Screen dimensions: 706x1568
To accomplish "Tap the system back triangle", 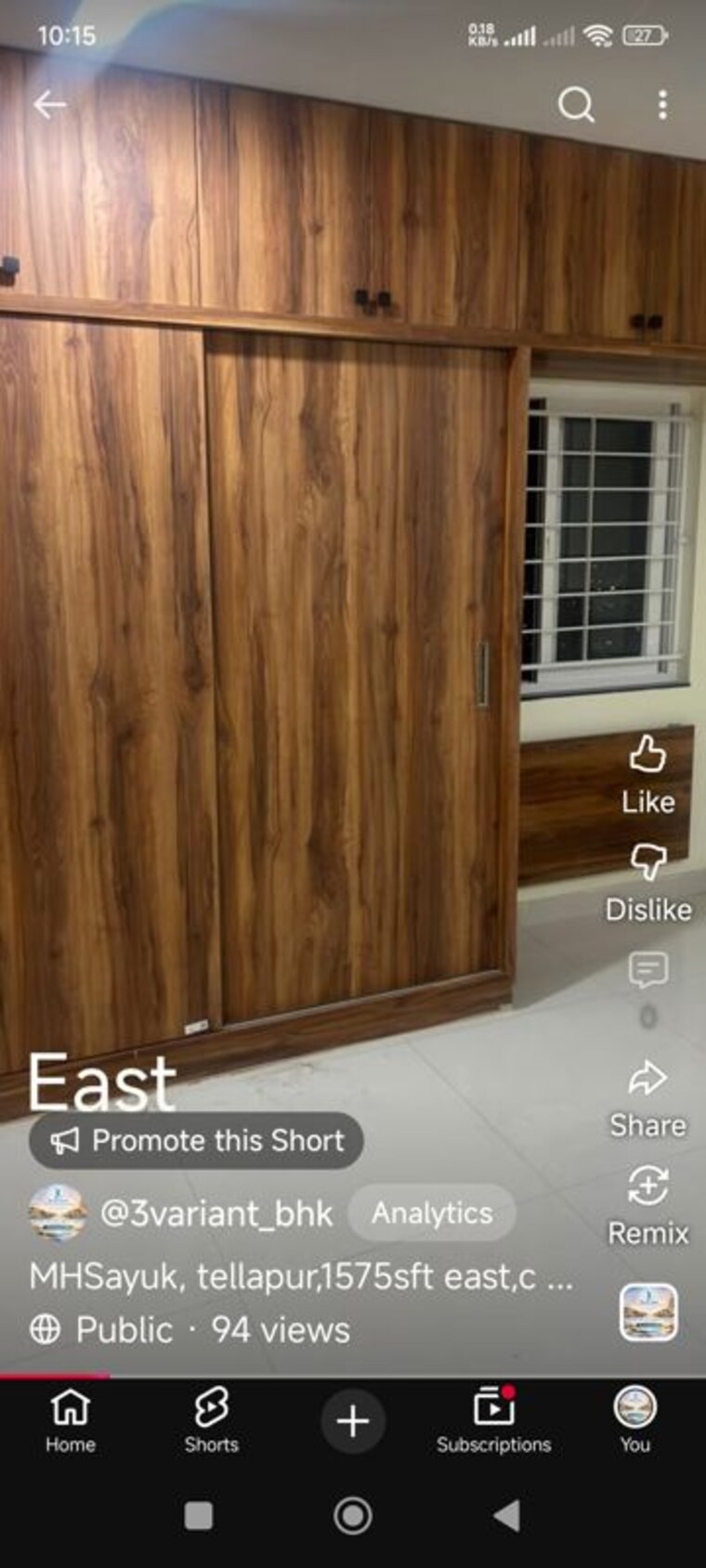I will click(507, 1516).
